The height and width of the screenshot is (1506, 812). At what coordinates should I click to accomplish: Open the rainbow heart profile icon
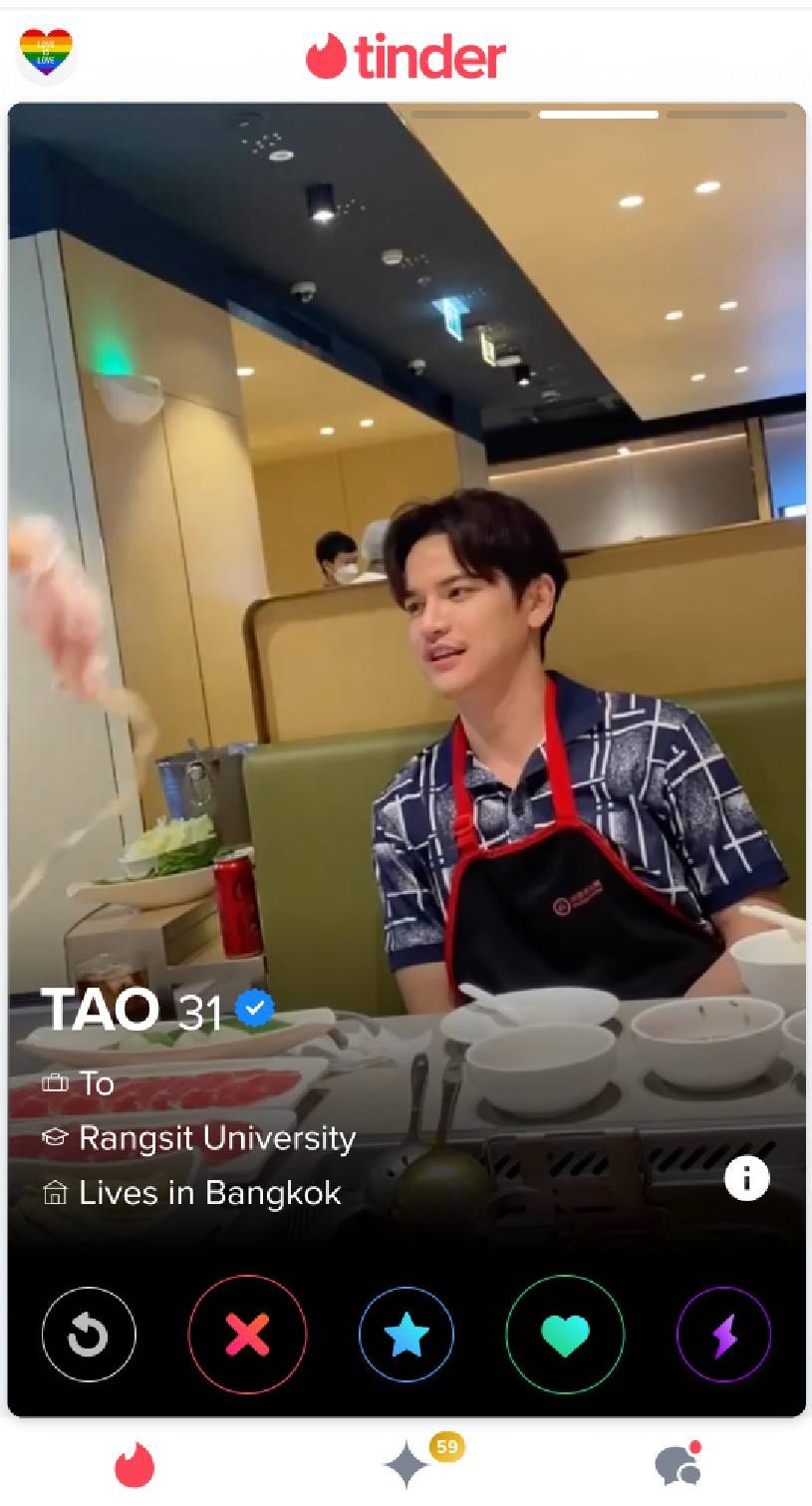[x=47, y=54]
